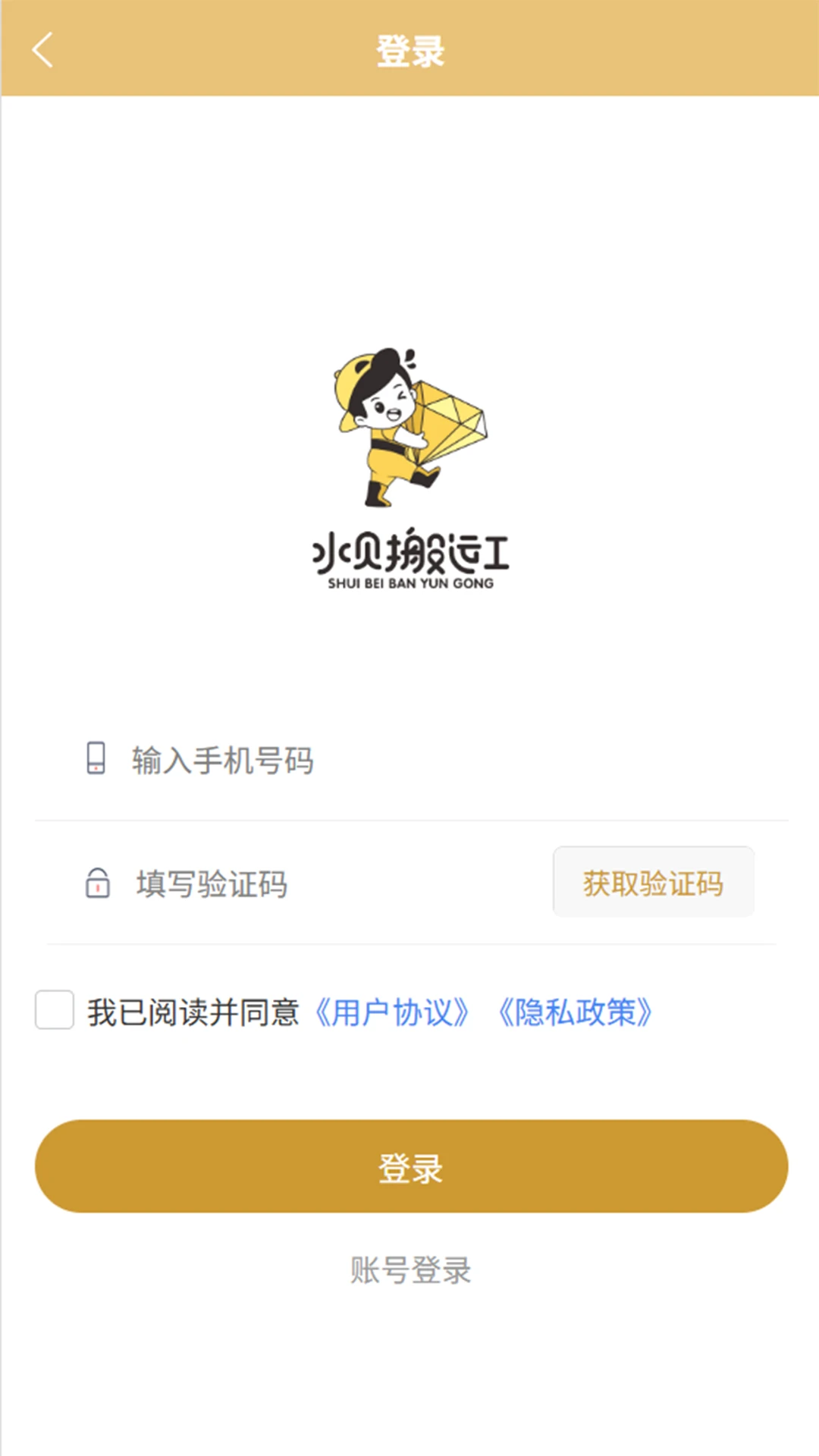The image size is (819, 1456).
Task: Open the 登录 title bar header
Action: point(409,50)
